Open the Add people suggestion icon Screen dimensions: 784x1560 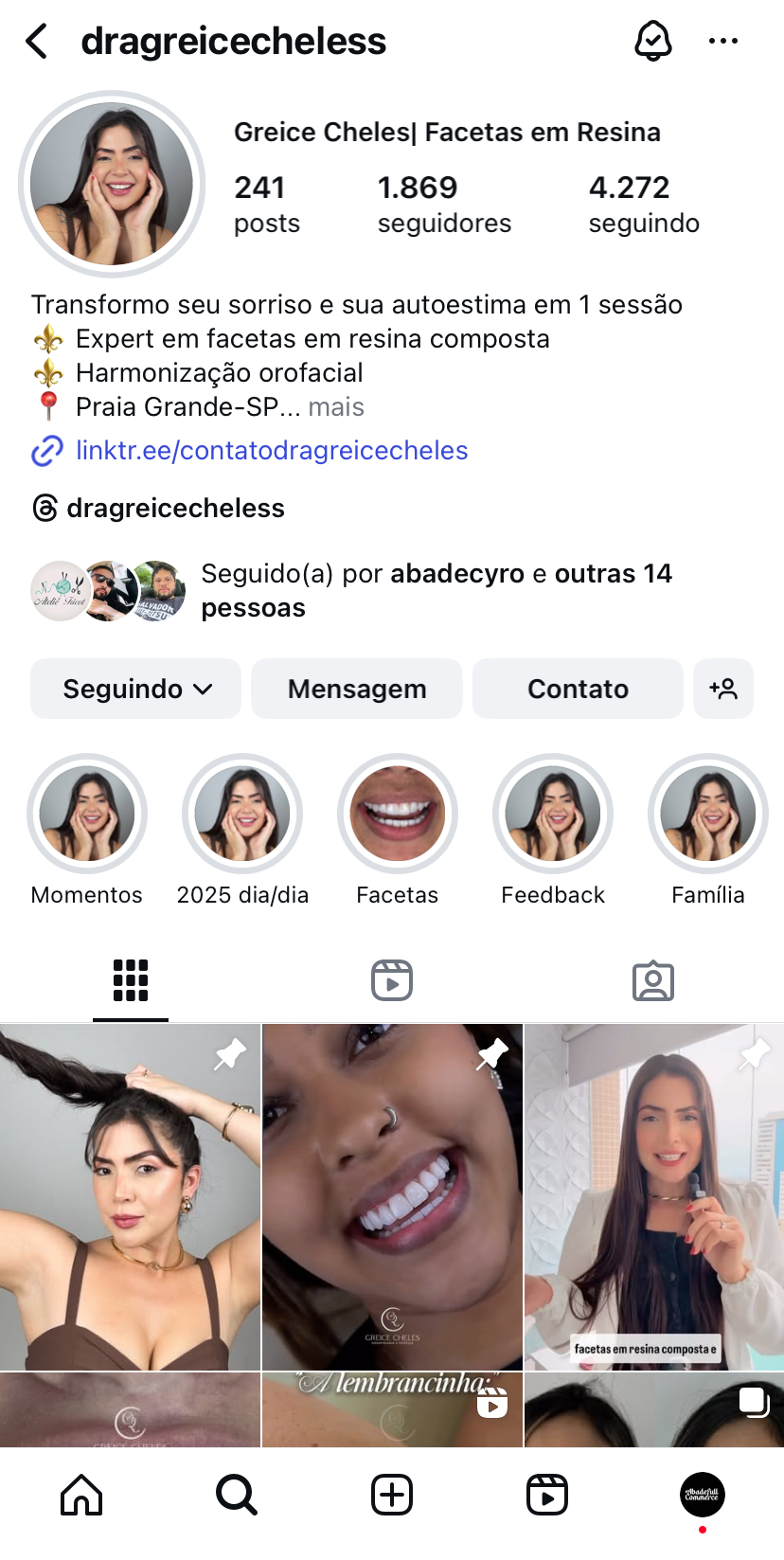[723, 689]
